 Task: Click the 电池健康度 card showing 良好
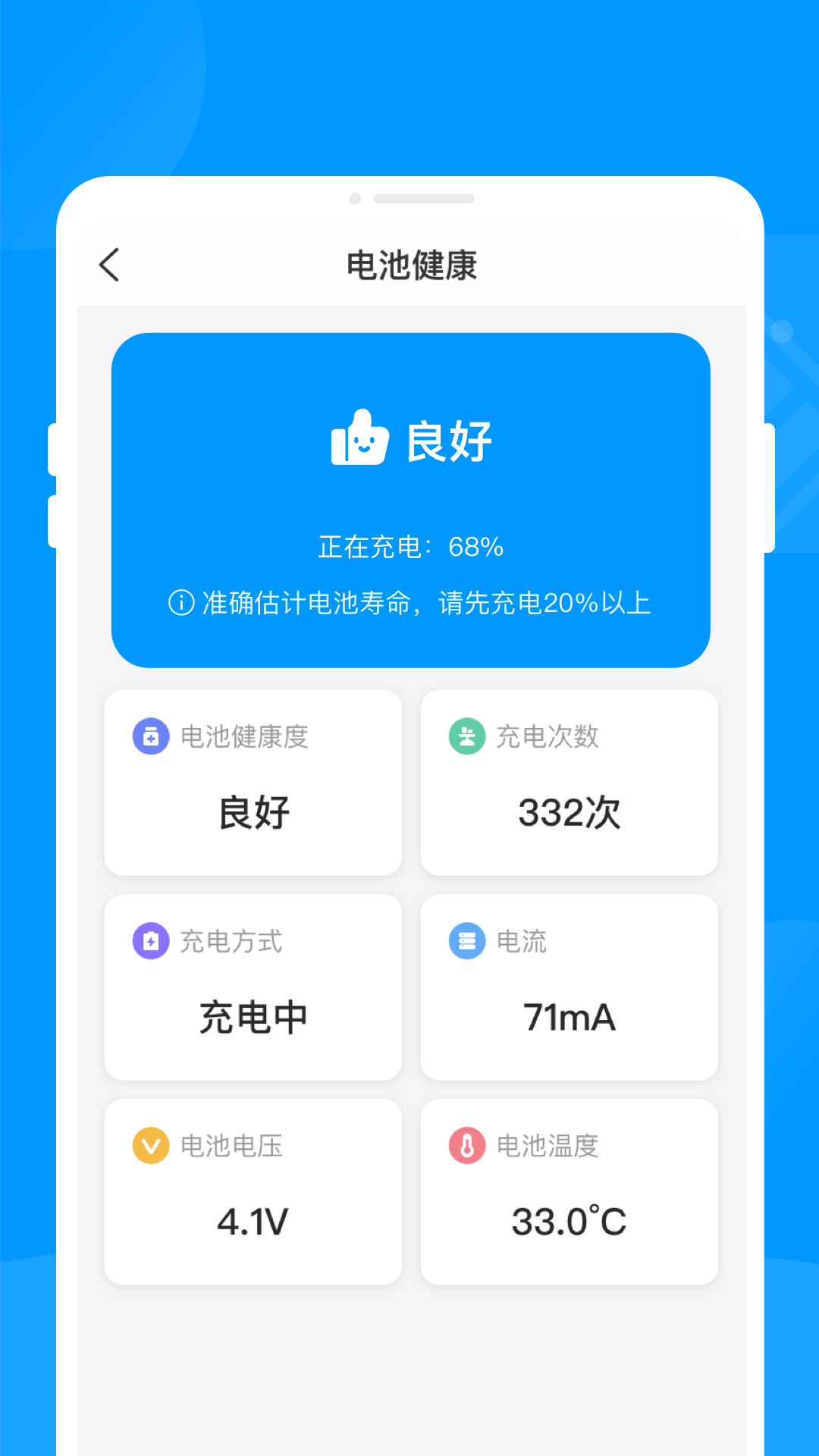[x=253, y=781]
